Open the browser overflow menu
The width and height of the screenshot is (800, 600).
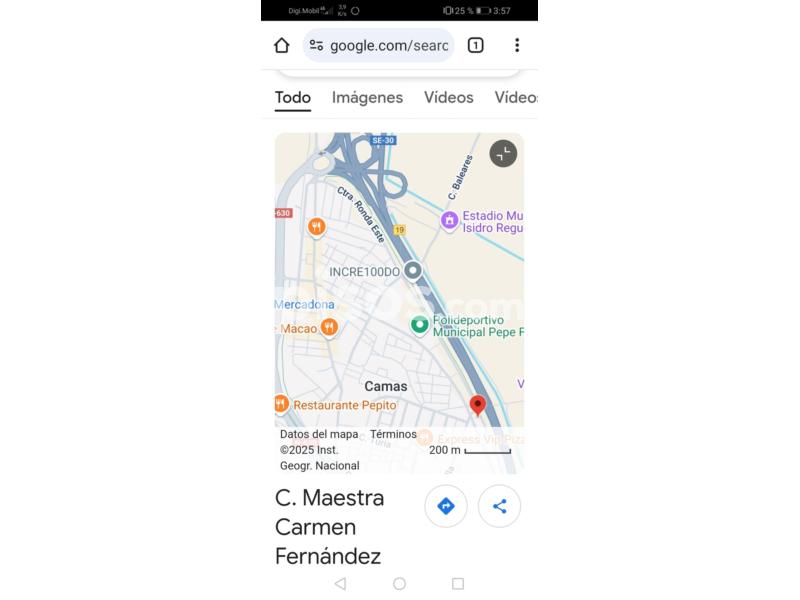pos(517,45)
